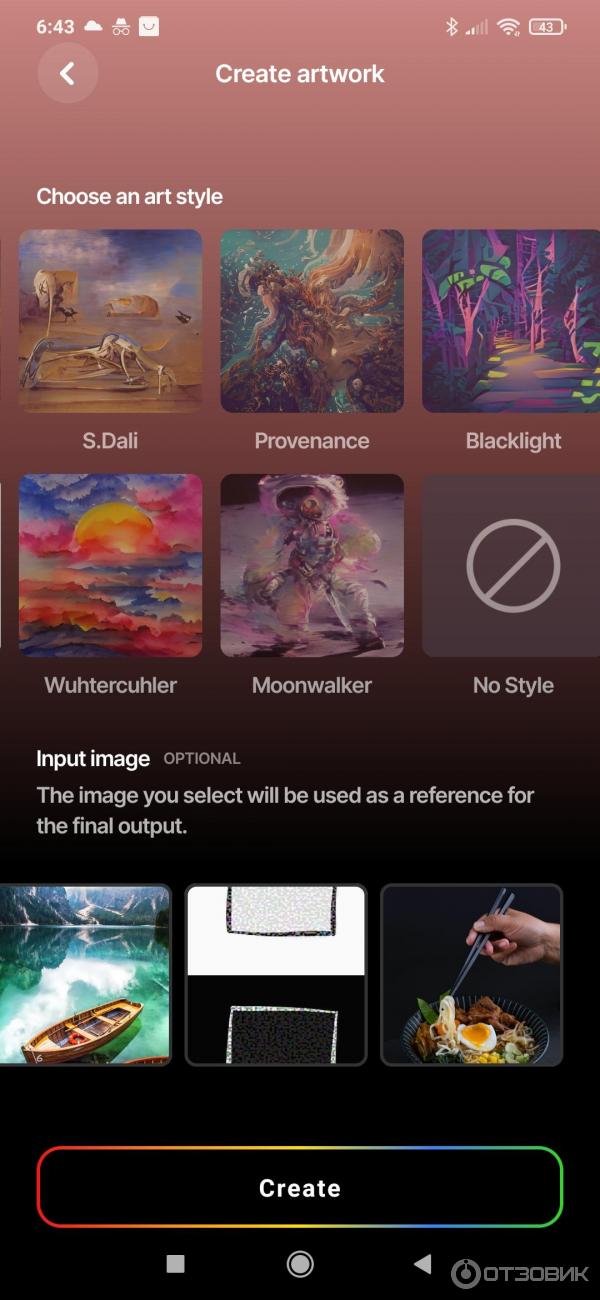Screen dimensions: 600x1300
Task: Choose the Provenance art style
Action: tap(312, 321)
